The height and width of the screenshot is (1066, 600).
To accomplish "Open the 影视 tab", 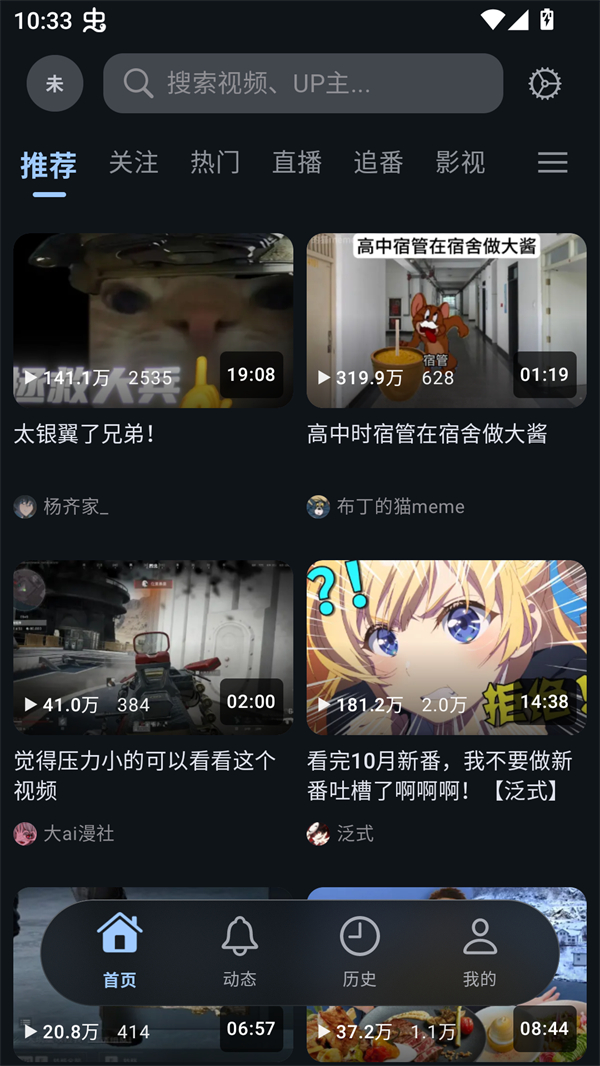I will pyautogui.click(x=460, y=162).
